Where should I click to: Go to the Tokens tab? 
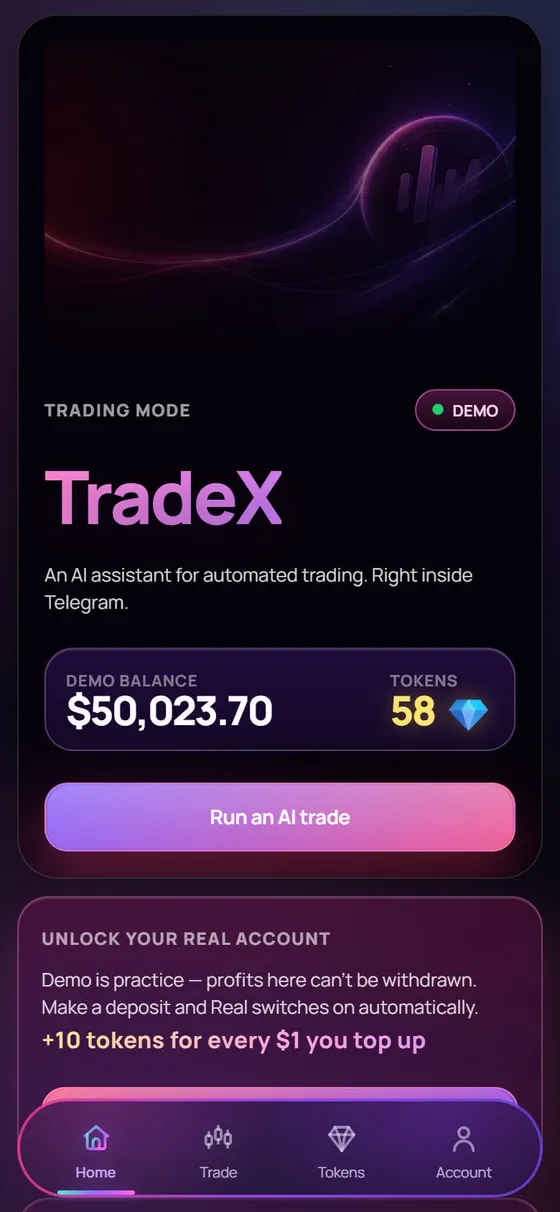pos(341,1151)
